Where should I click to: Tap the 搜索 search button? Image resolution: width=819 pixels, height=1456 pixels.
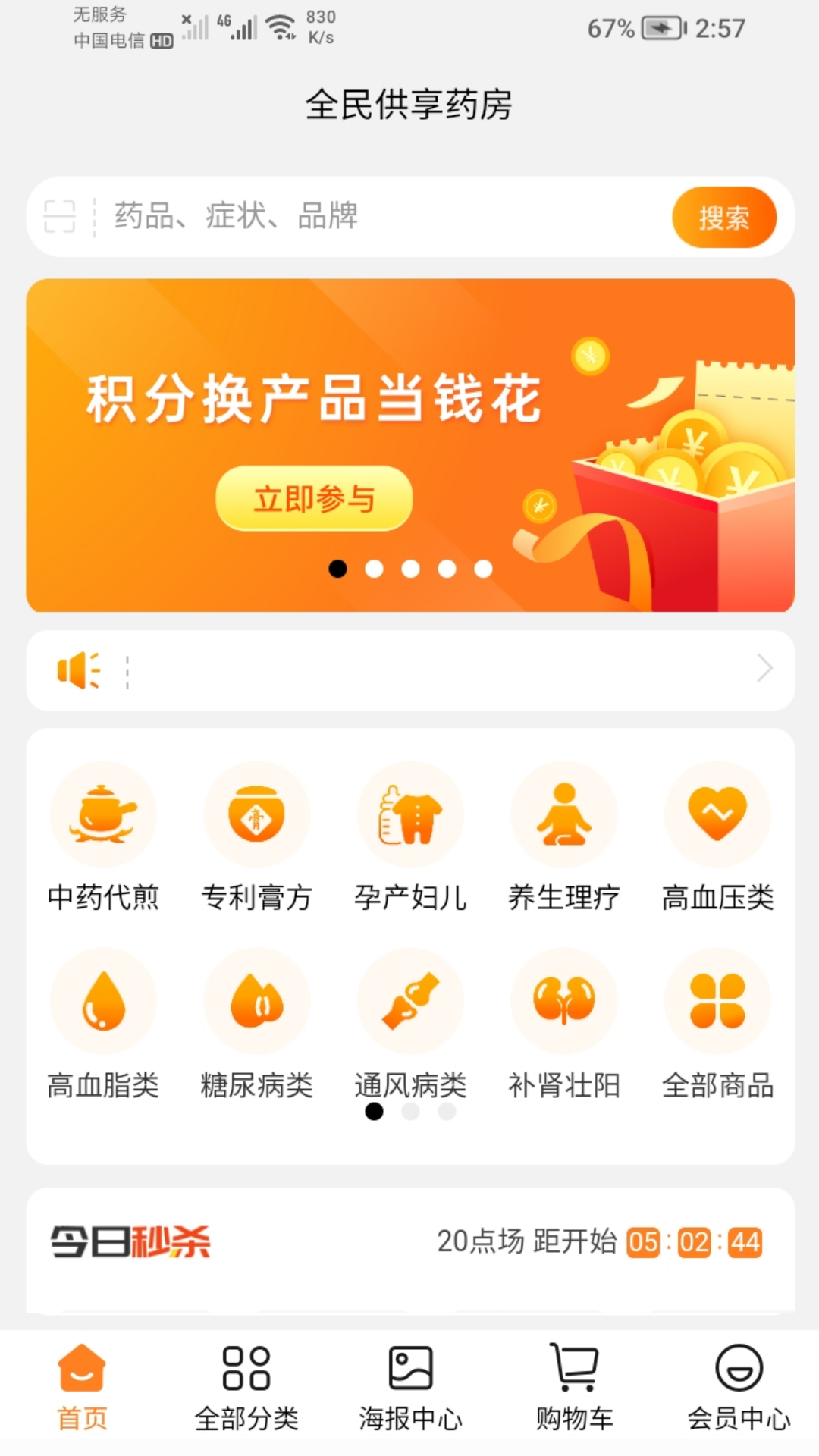pyautogui.click(x=724, y=217)
